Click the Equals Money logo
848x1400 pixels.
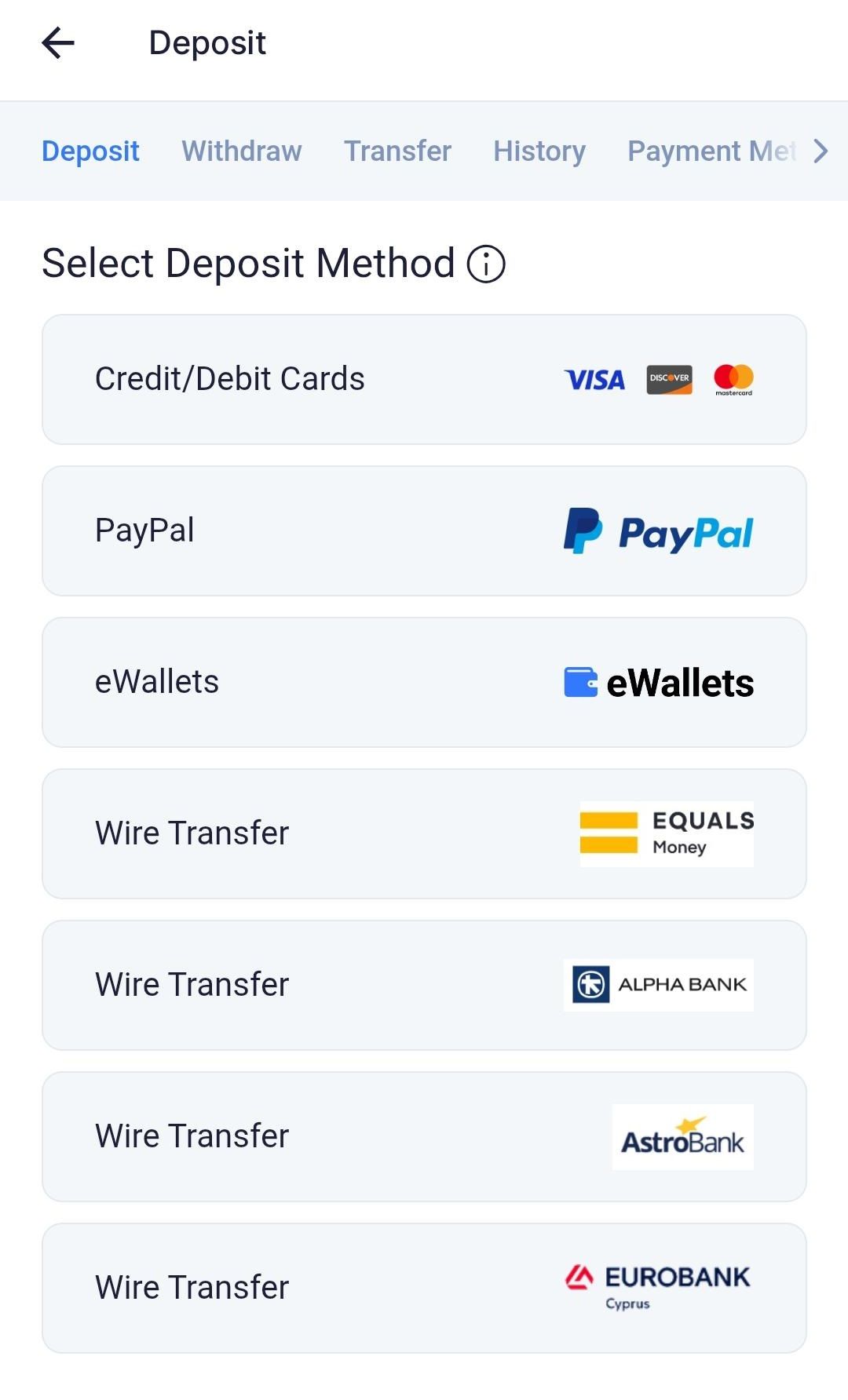(665, 833)
